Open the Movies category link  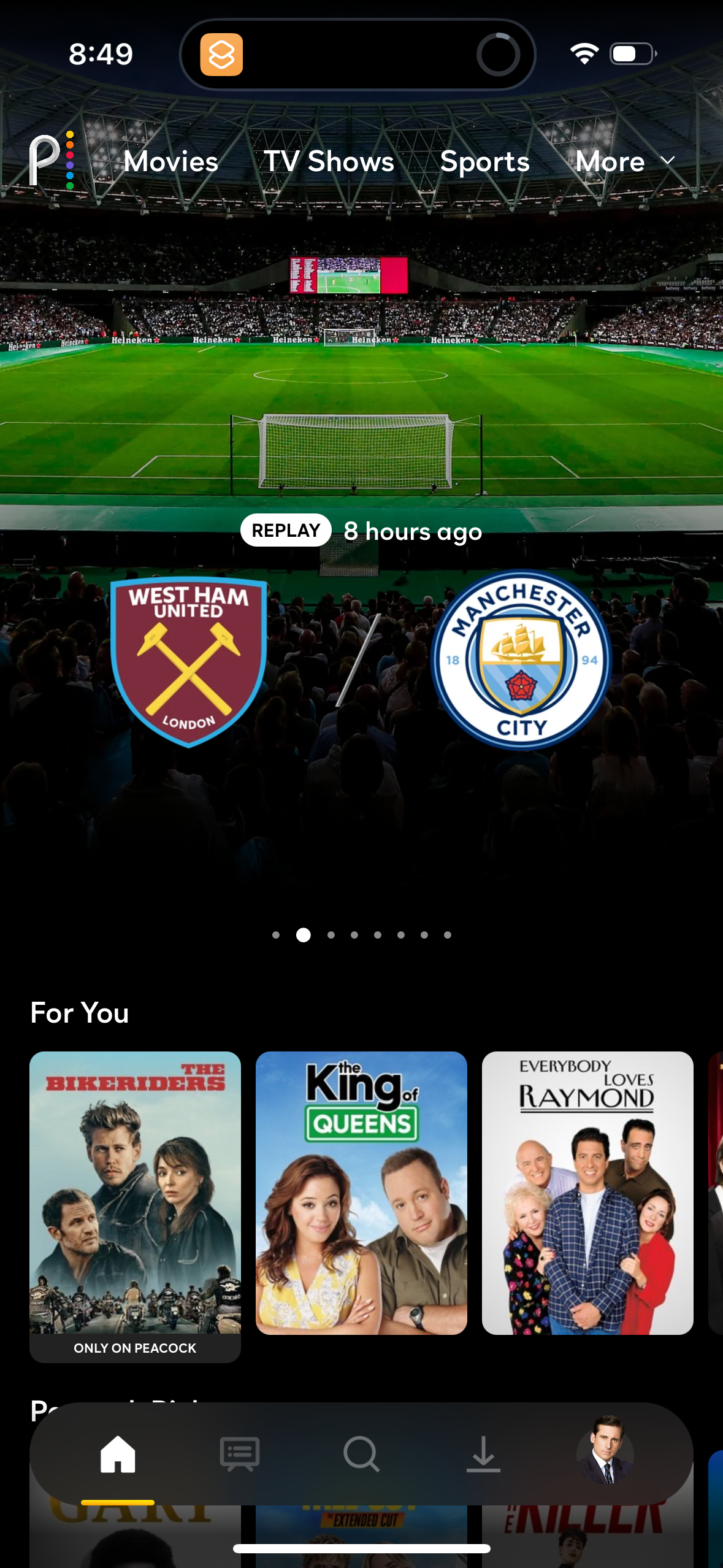(172, 161)
